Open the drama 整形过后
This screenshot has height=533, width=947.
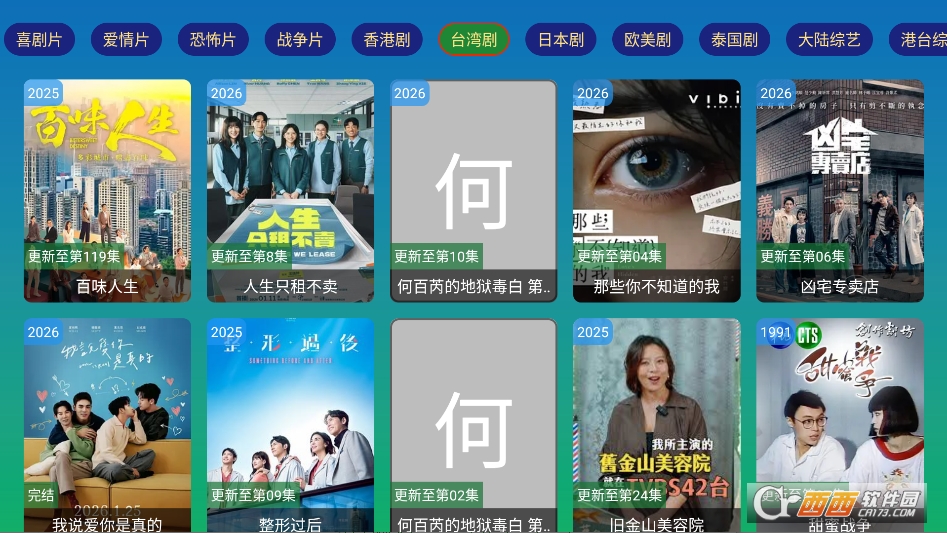click(290, 425)
